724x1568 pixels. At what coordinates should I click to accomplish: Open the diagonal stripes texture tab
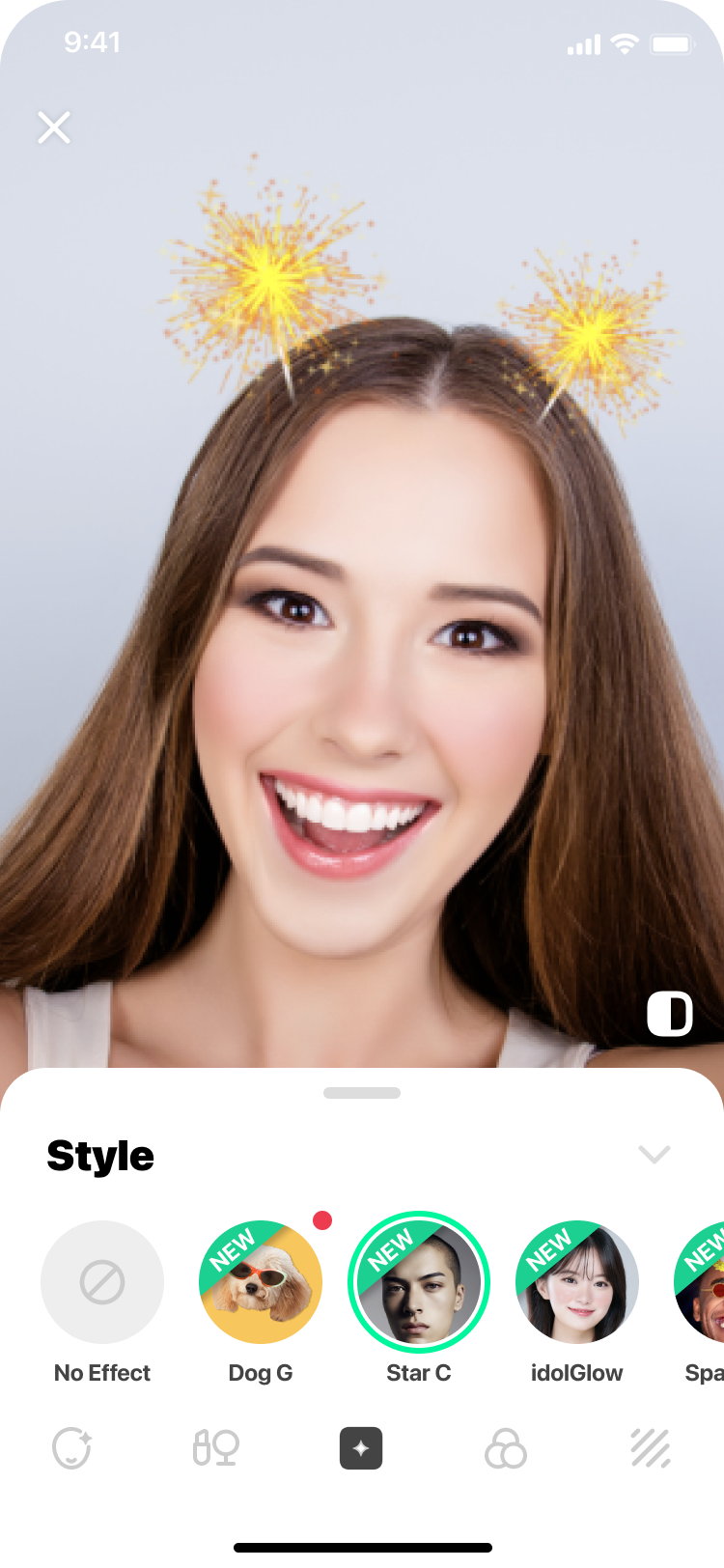point(651,1448)
